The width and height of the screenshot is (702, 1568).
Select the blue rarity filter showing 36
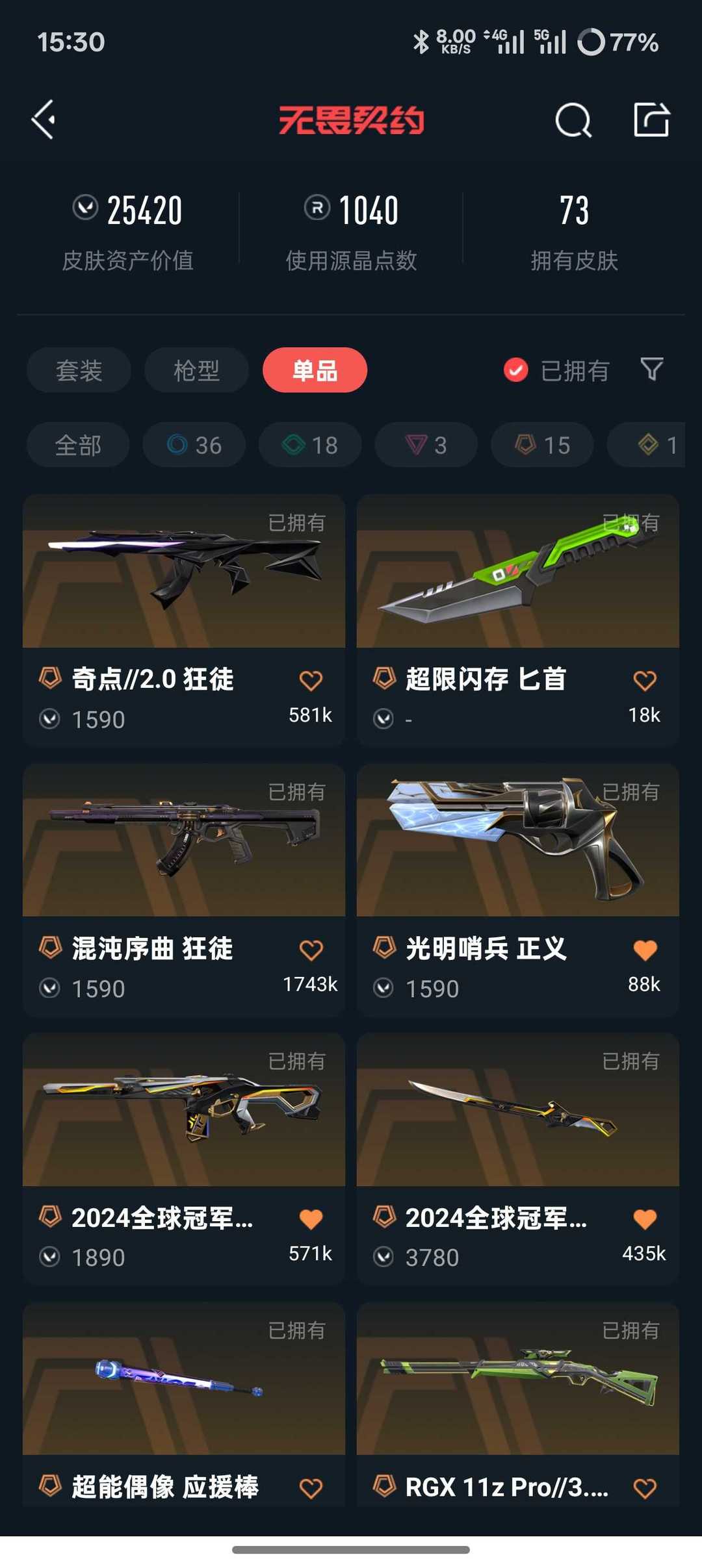[193, 444]
